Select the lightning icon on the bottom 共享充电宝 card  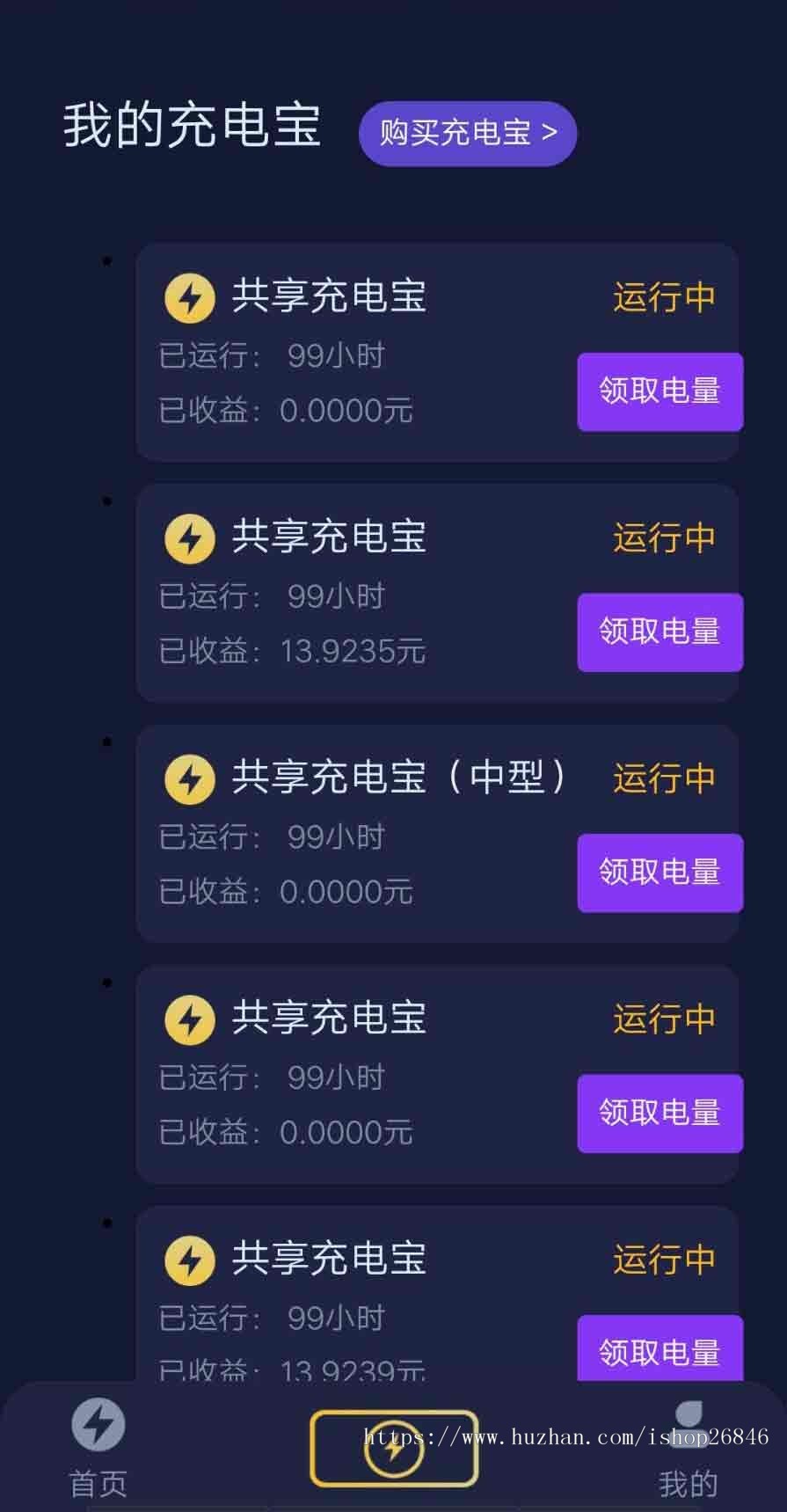tap(188, 1260)
